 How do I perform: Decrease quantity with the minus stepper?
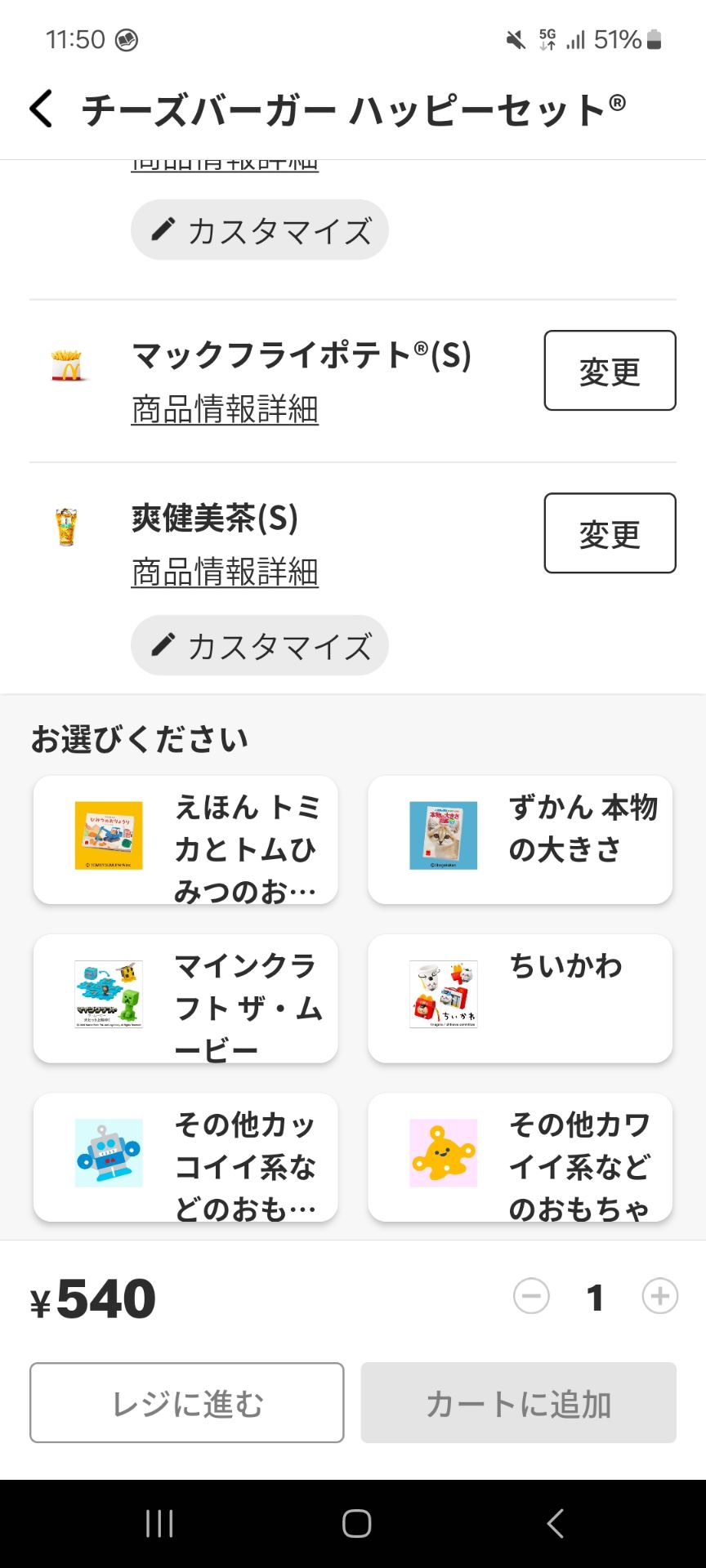pyautogui.click(x=531, y=1296)
